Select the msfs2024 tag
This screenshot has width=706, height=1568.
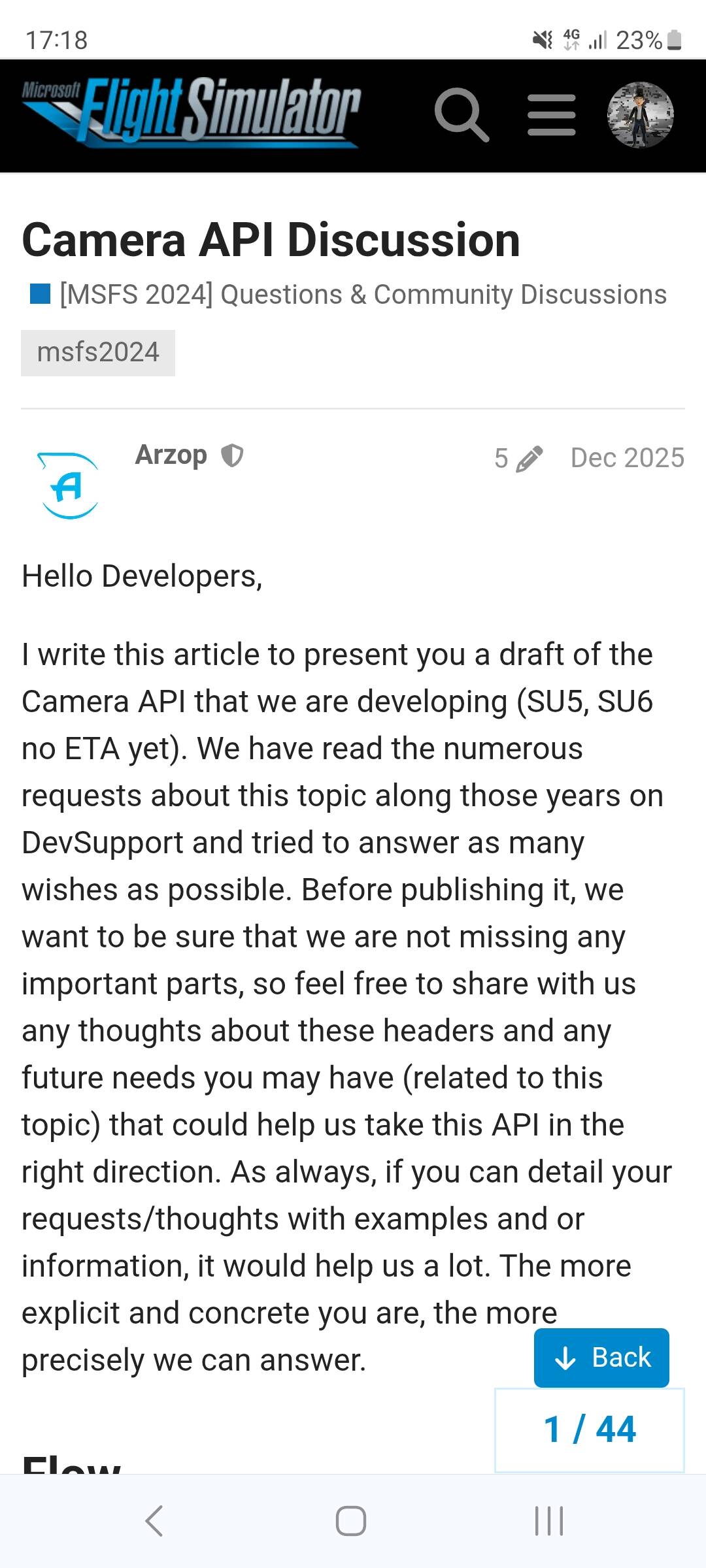(98, 353)
